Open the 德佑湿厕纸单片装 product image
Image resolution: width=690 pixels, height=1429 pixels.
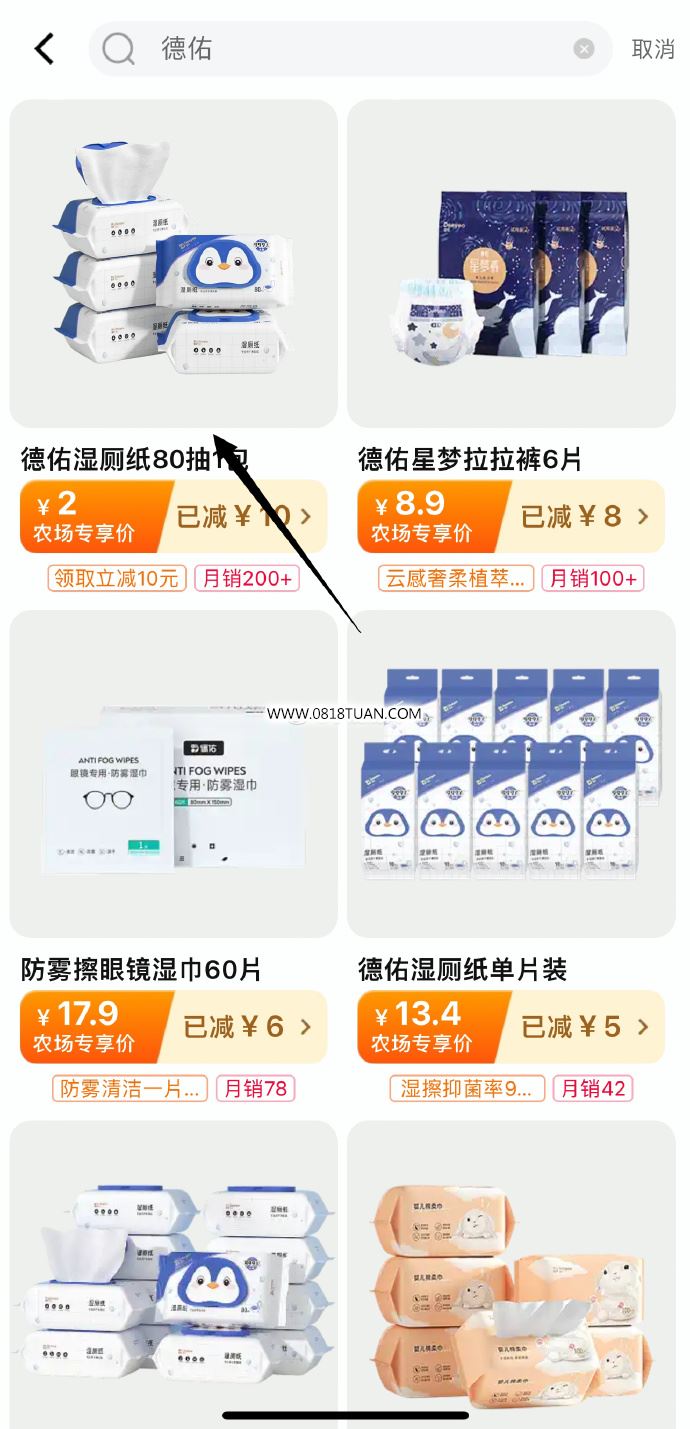coord(511,774)
